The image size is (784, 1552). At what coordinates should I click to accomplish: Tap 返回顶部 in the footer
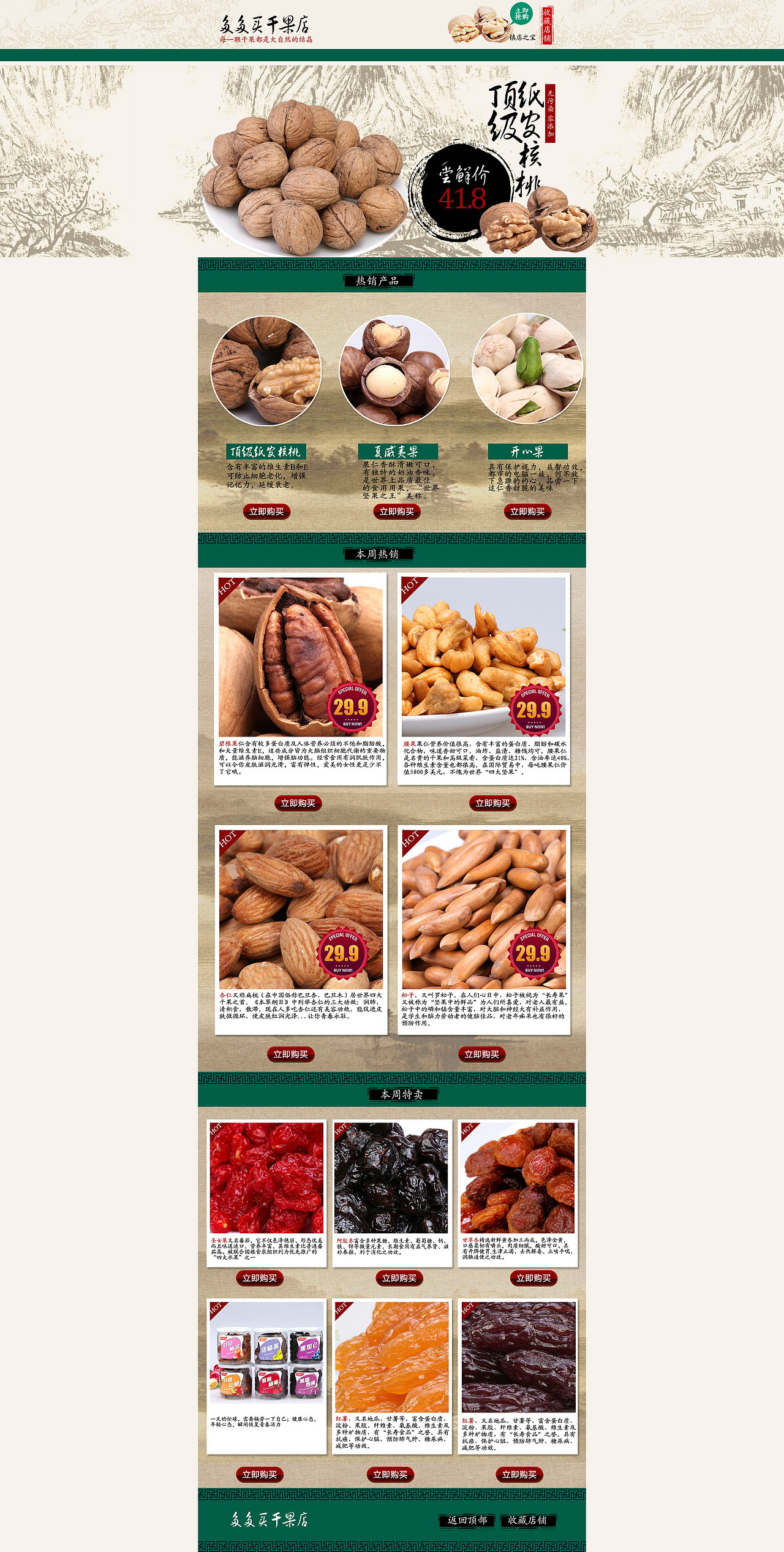pyautogui.click(x=467, y=1520)
